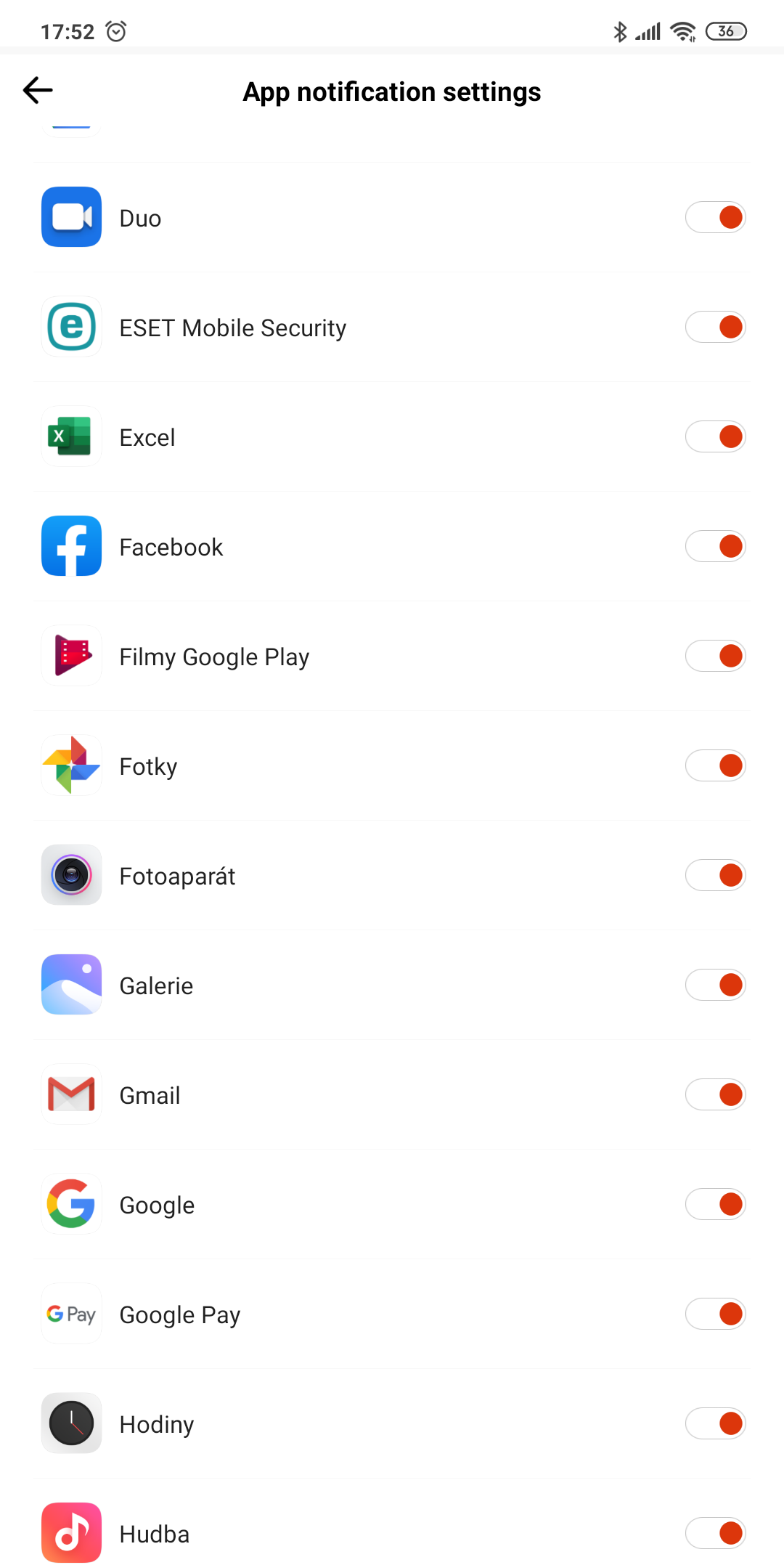This screenshot has width=784, height=1565.
Task: Turn off Google Pay notifications
Action: pos(715,1314)
